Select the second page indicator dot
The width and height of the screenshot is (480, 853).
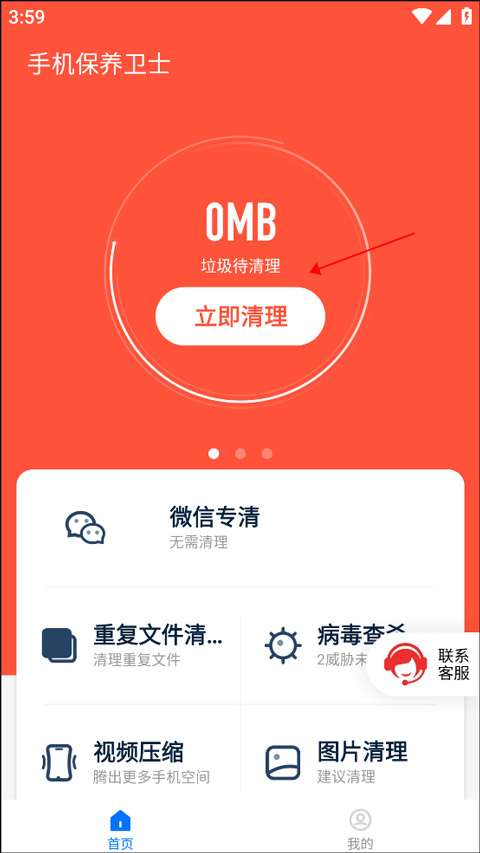coord(240,454)
